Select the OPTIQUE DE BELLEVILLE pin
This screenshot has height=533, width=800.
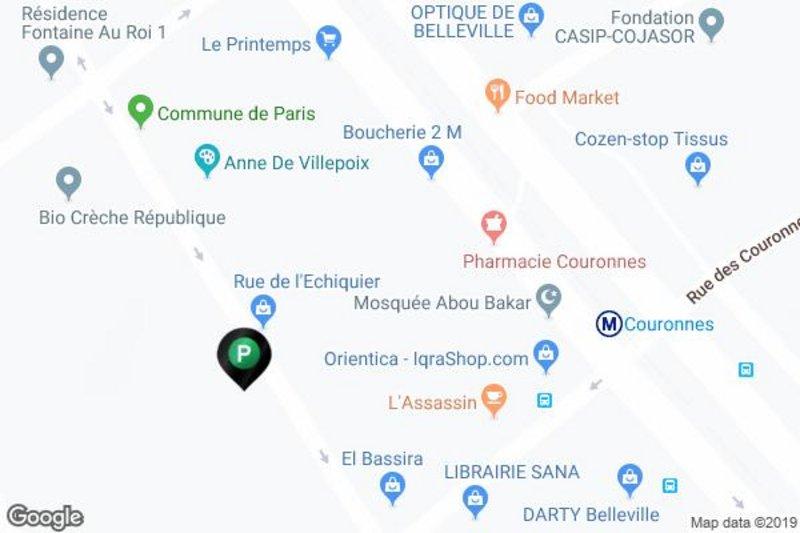(x=532, y=15)
